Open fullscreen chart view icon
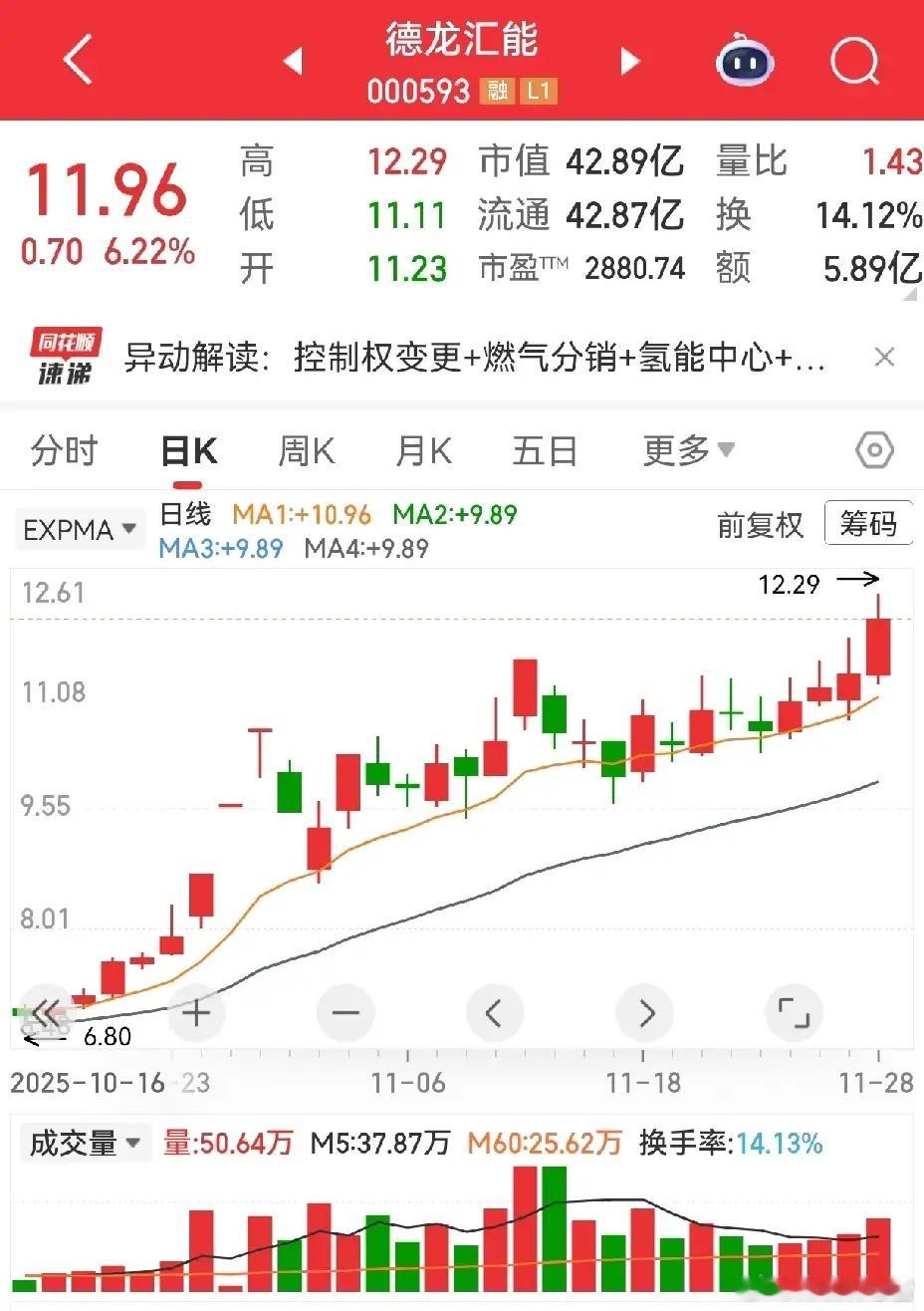Image resolution: width=924 pixels, height=1311 pixels. pyautogui.click(x=794, y=1012)
